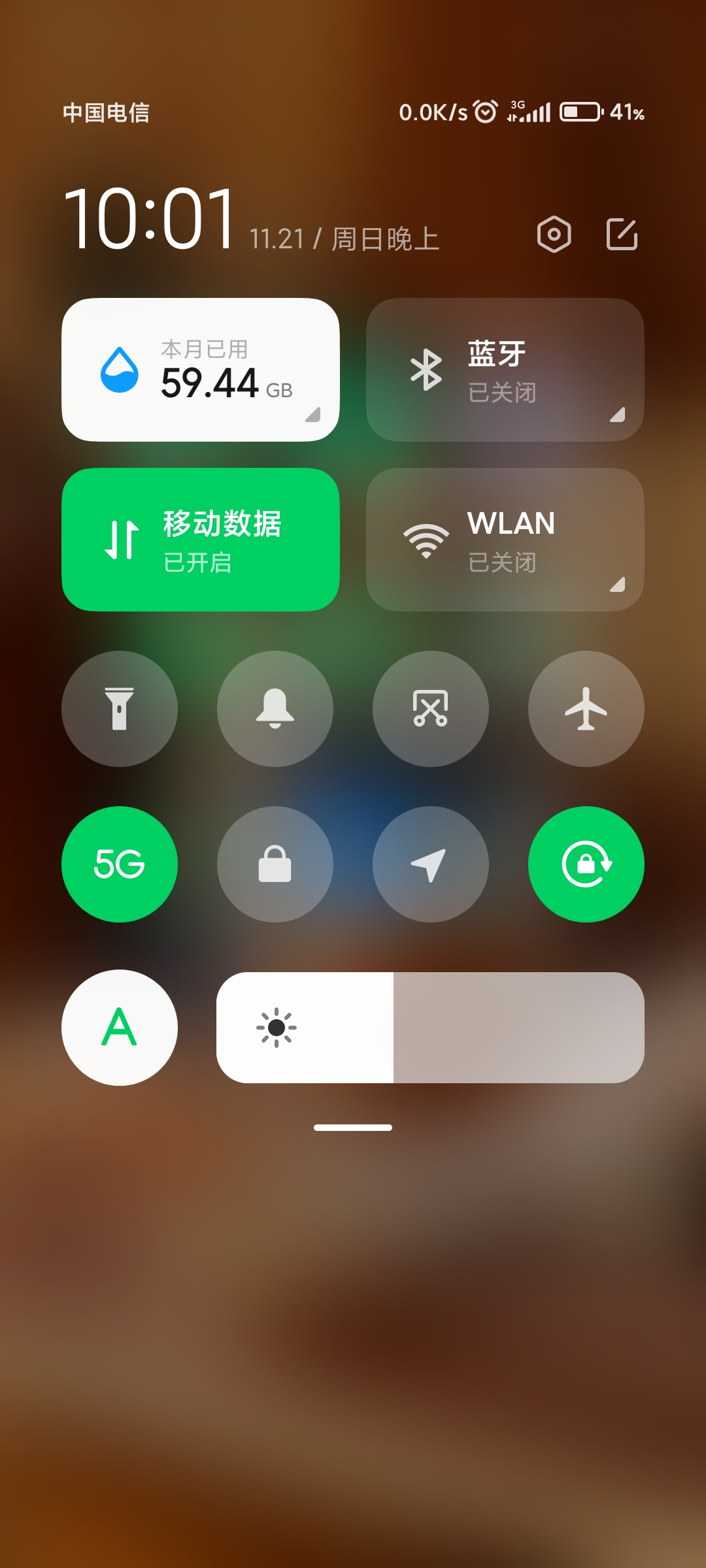Screen dimensions: 706x1568
Task: Disable the 5G toggle
Action: (x=120, y=864)
